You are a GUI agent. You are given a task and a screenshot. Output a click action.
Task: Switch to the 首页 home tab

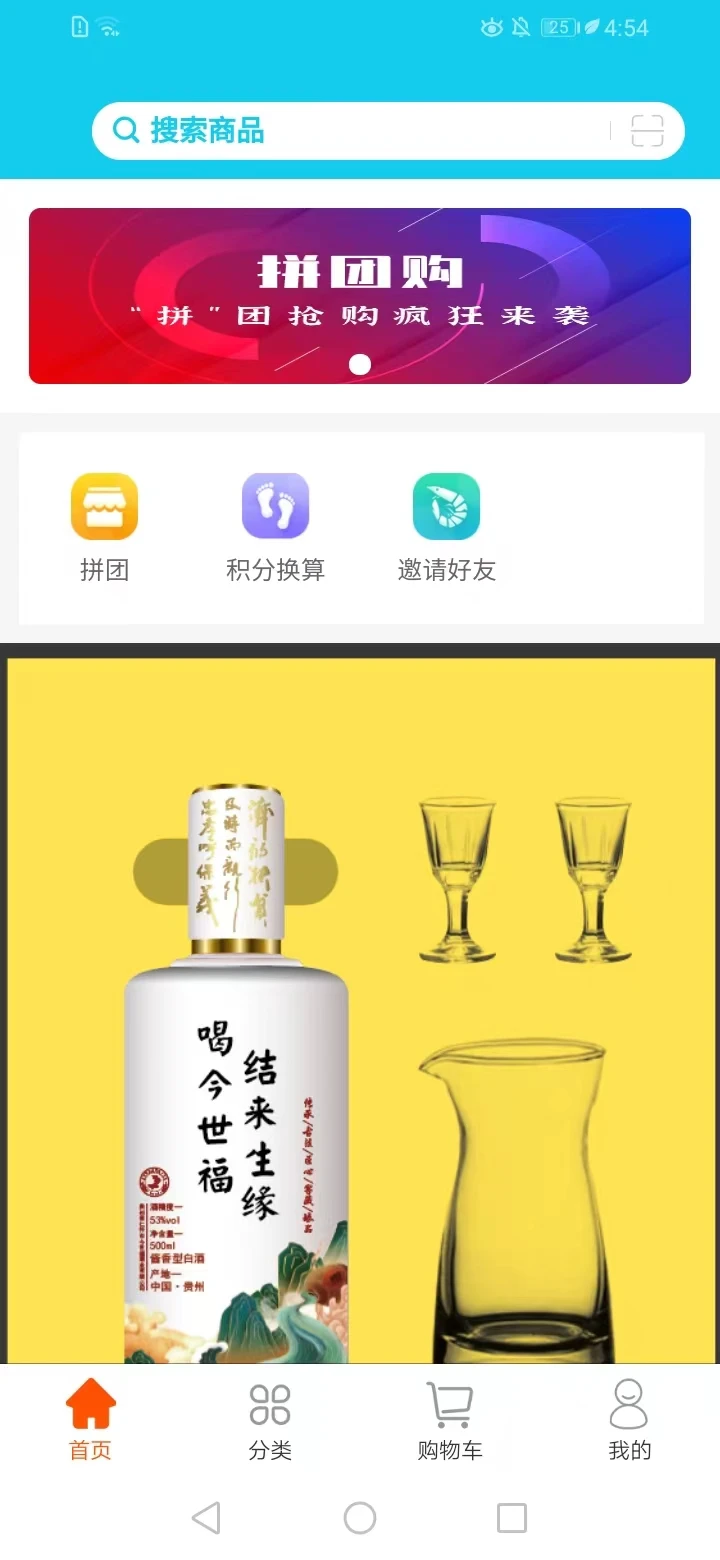click(x=89, y=1420)
